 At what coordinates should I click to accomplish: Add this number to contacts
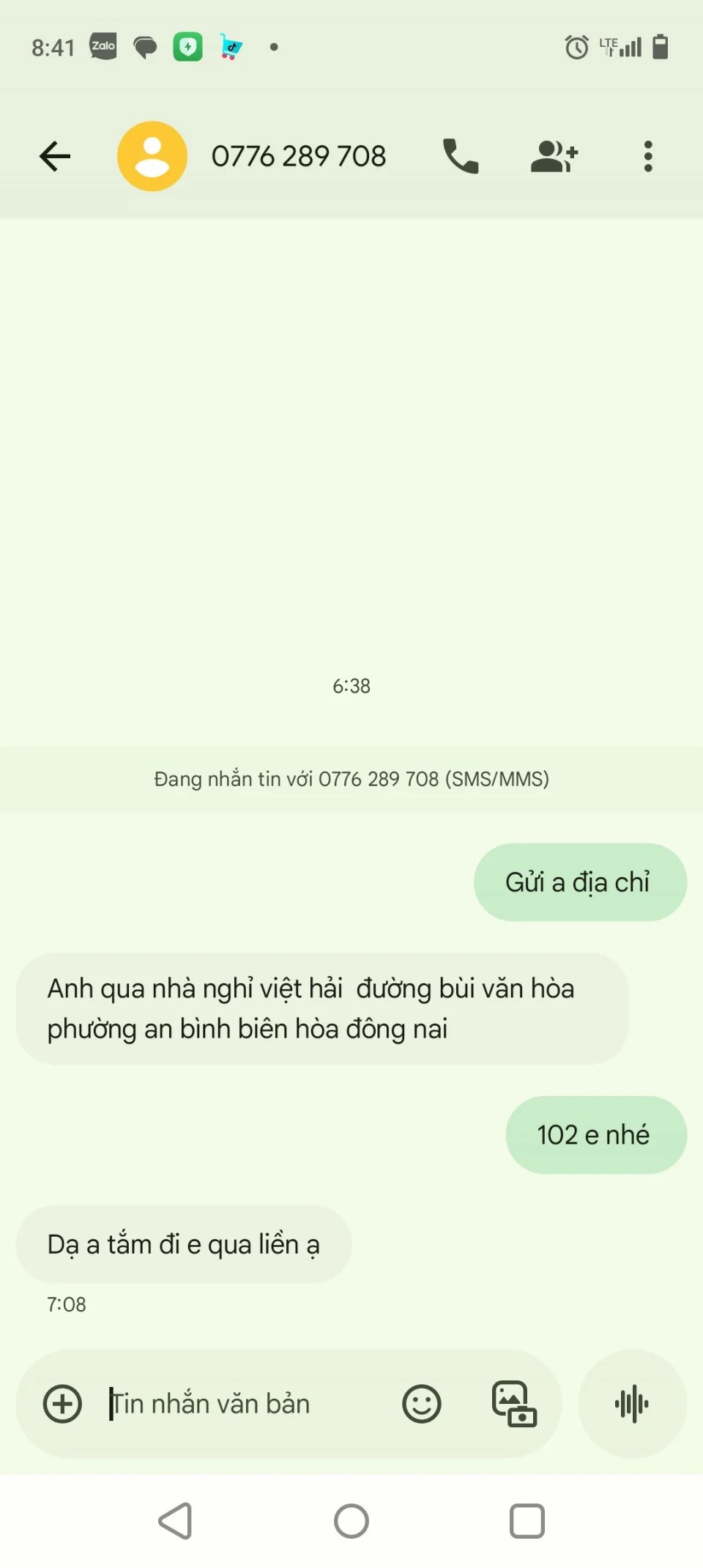[554, 156]
